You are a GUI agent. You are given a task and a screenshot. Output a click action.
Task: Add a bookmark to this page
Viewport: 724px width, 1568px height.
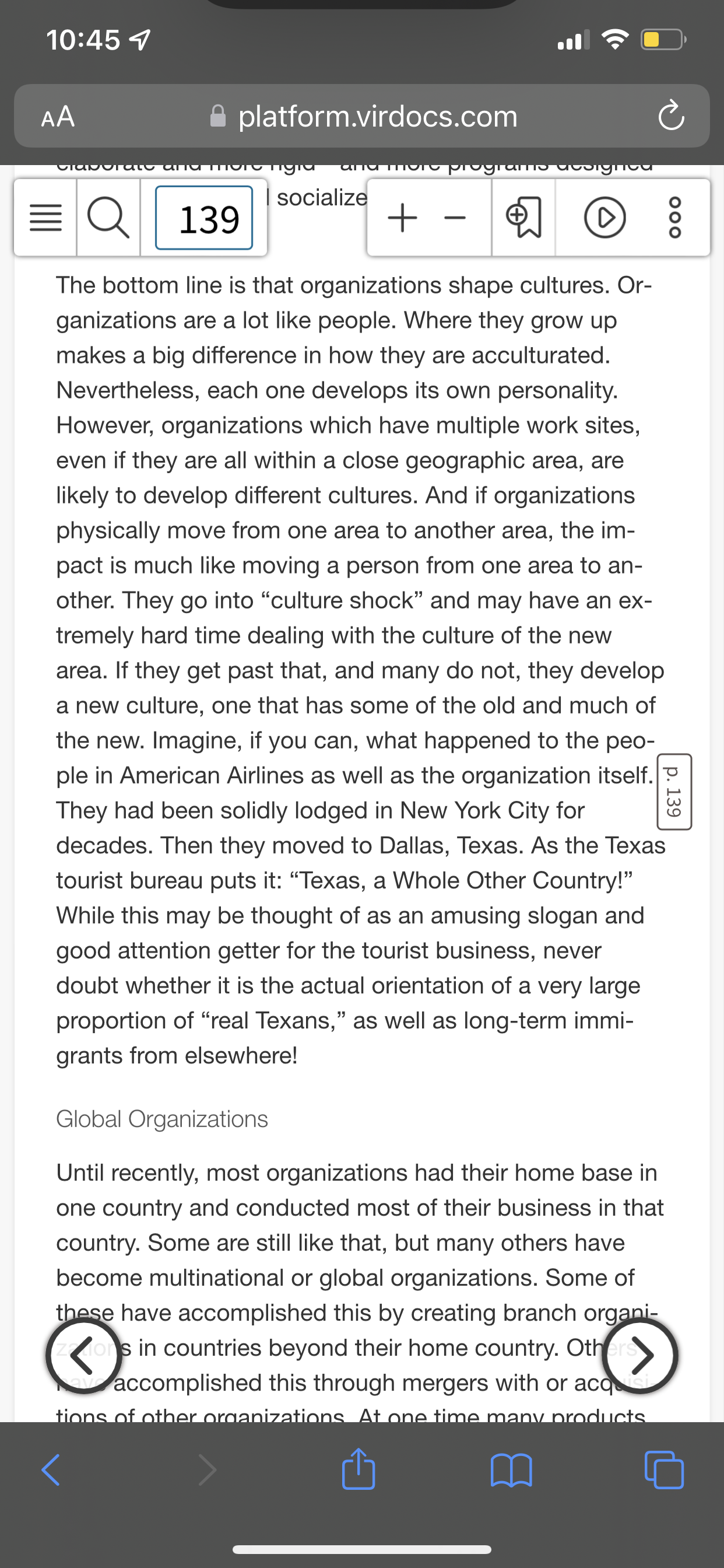click(x=523, y=218)
